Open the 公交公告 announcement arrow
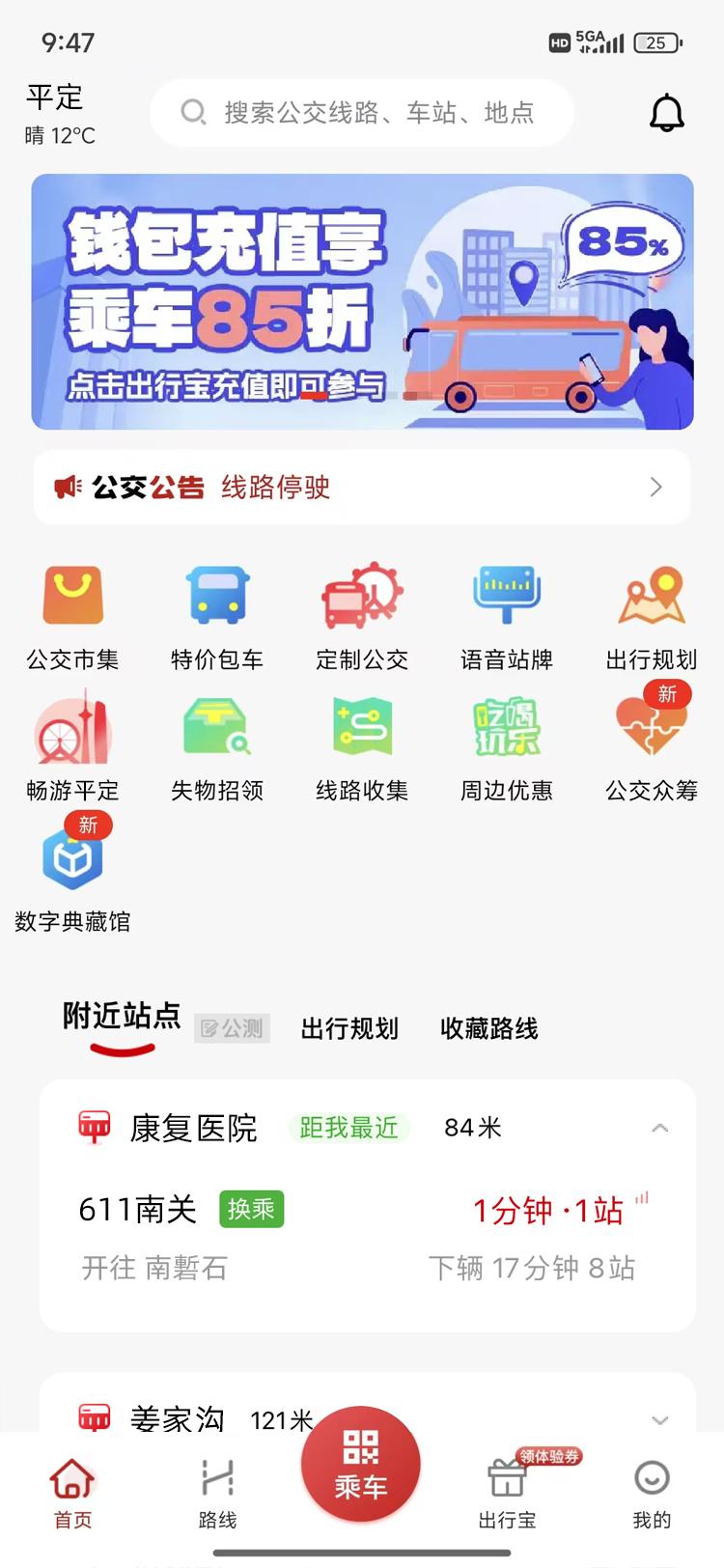The image size is (724, 1568). pos(654,488)
